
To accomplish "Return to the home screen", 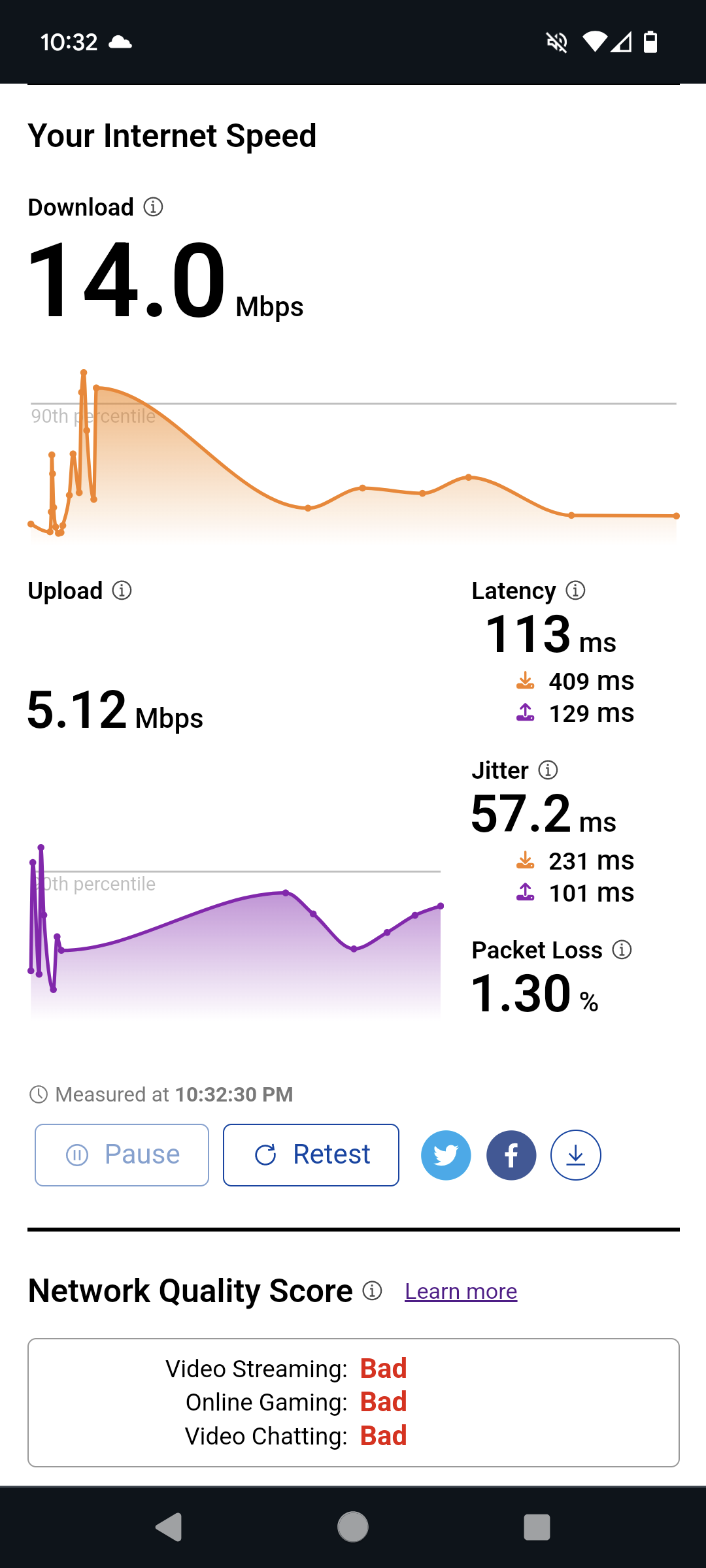I will coord(353,1527).
